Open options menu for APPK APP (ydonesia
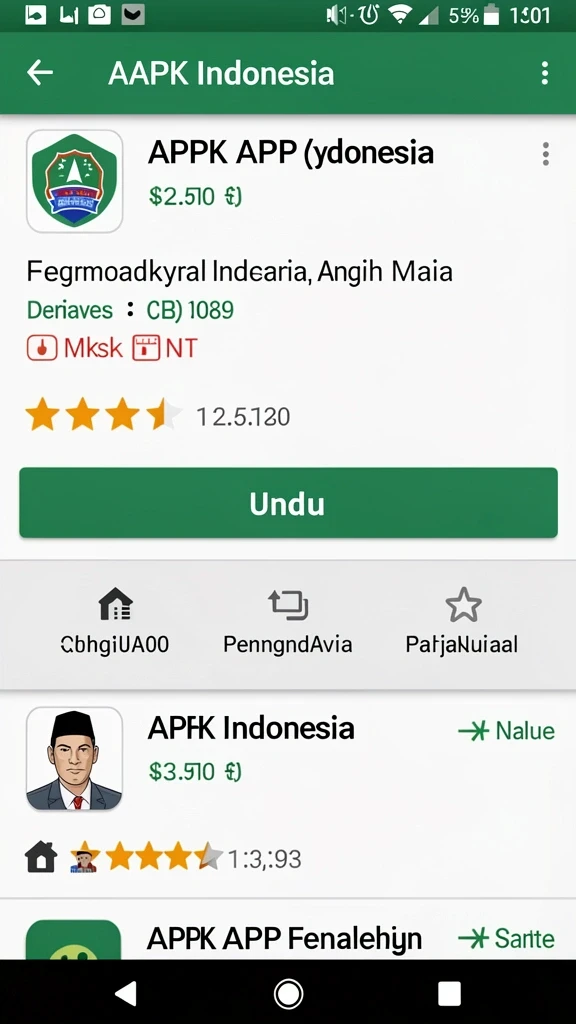The image size is (576, 1024). [545, 154]
